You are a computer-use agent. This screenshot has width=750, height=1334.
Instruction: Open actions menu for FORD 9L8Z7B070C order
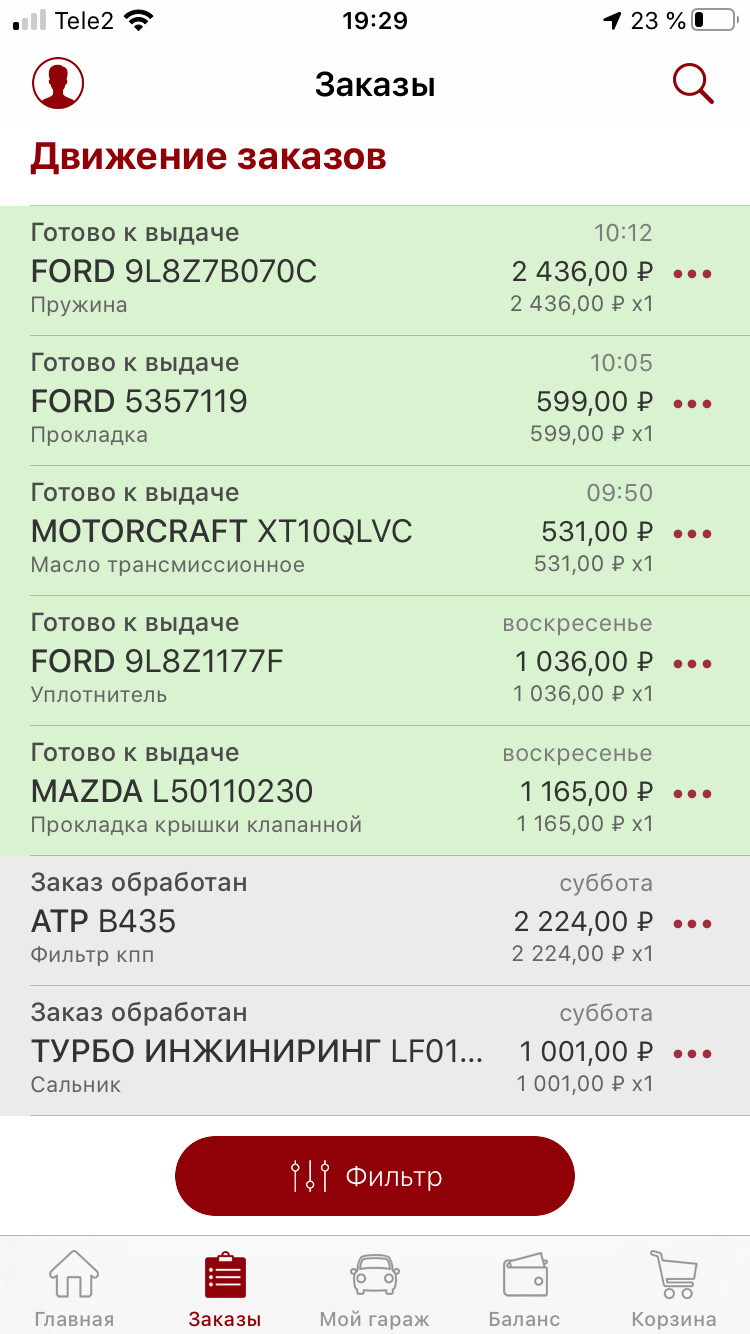tap(691, 272)
